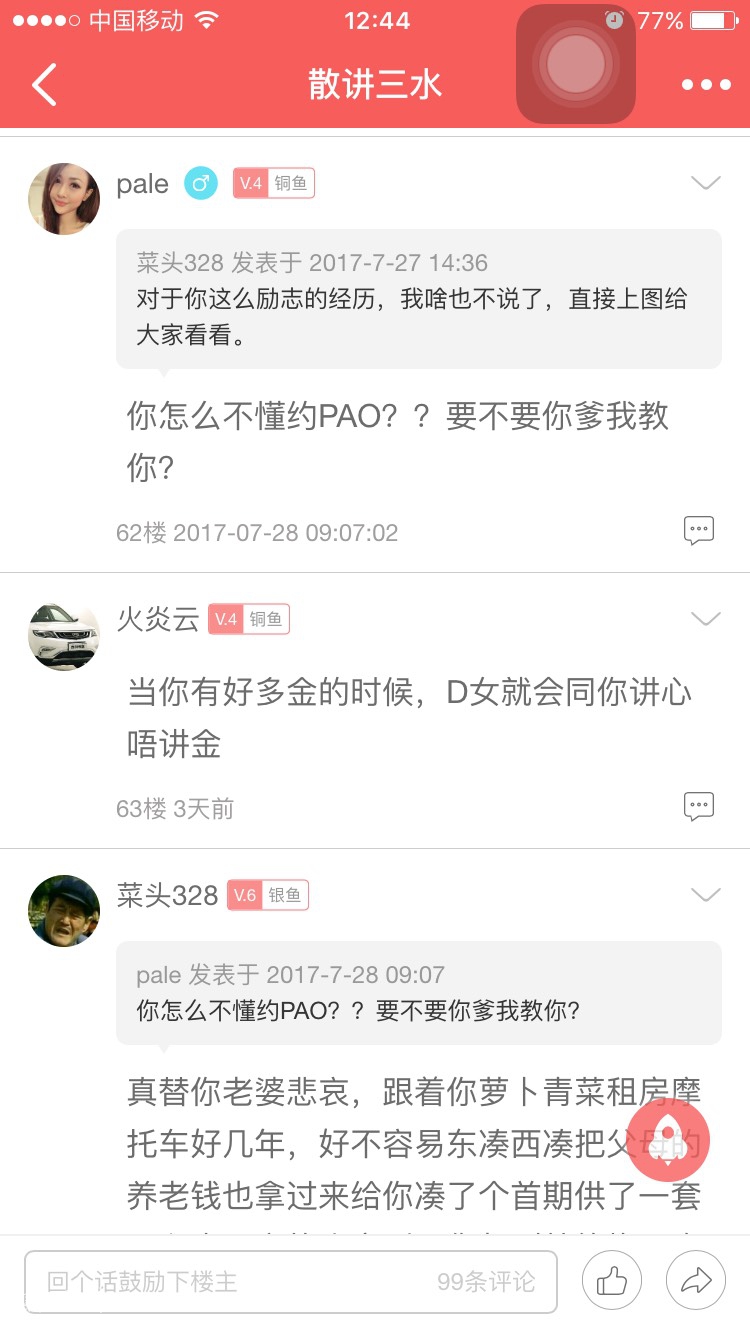Open pale's profile avatar

[64, 199]
